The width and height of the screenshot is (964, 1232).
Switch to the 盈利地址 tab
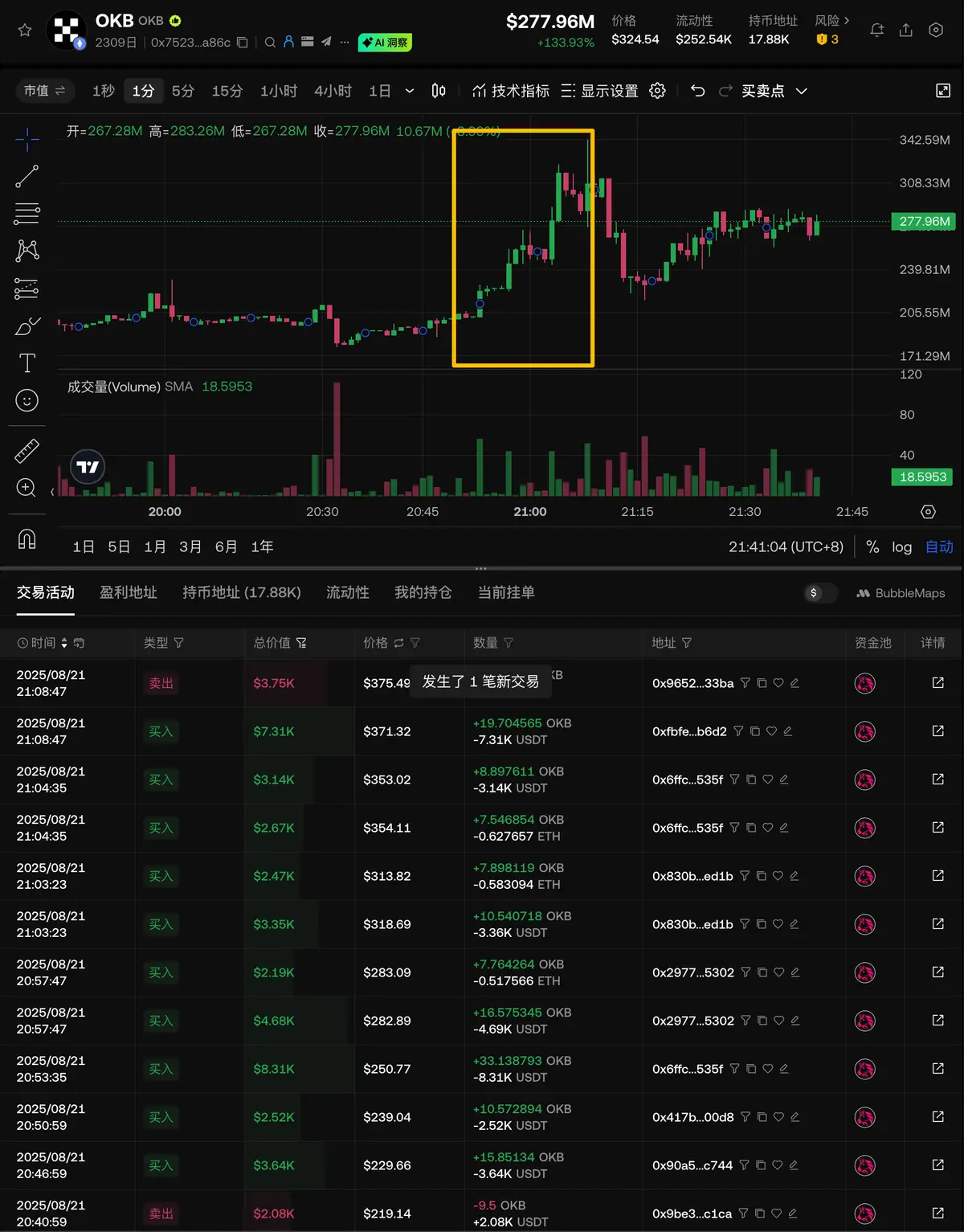[x=129, y=593]
